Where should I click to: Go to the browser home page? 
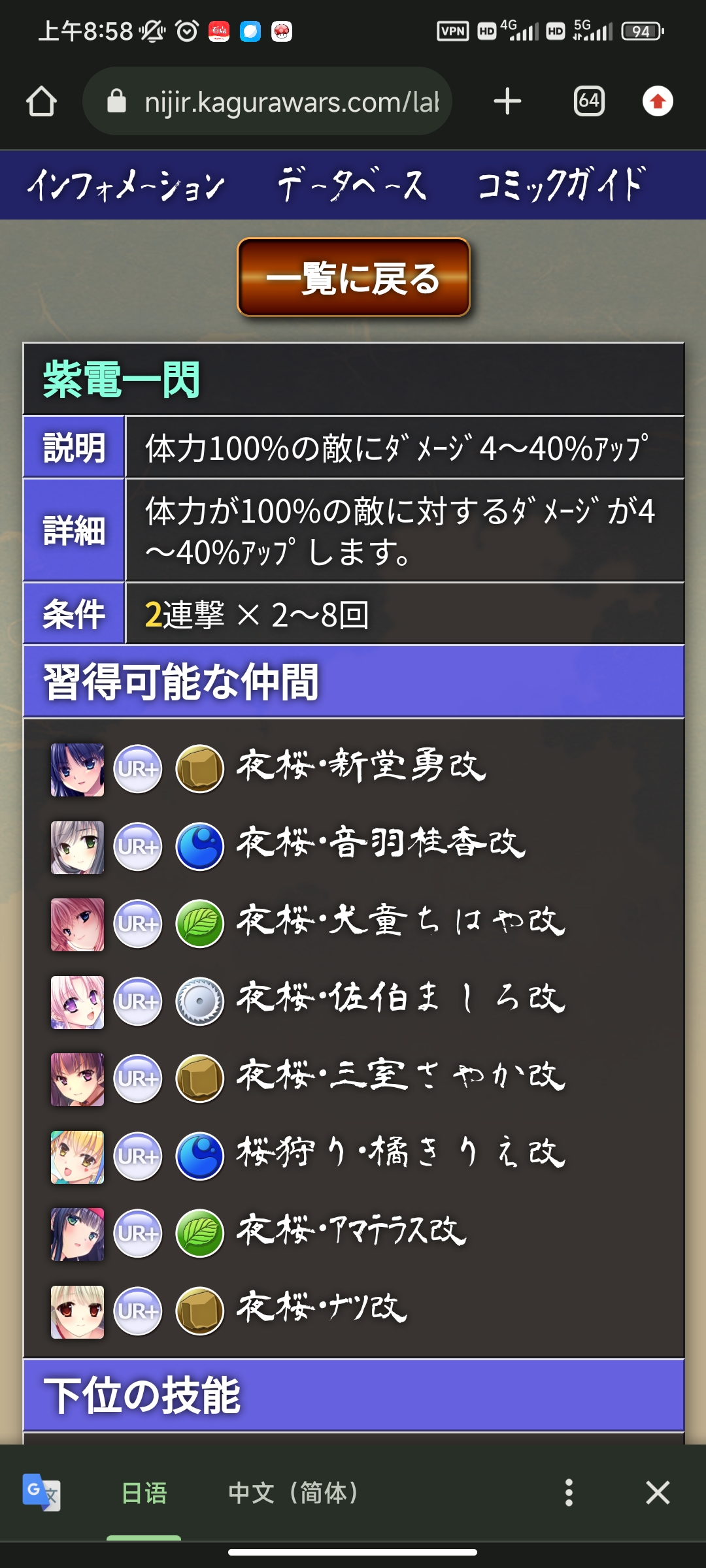tap(41, 101)
